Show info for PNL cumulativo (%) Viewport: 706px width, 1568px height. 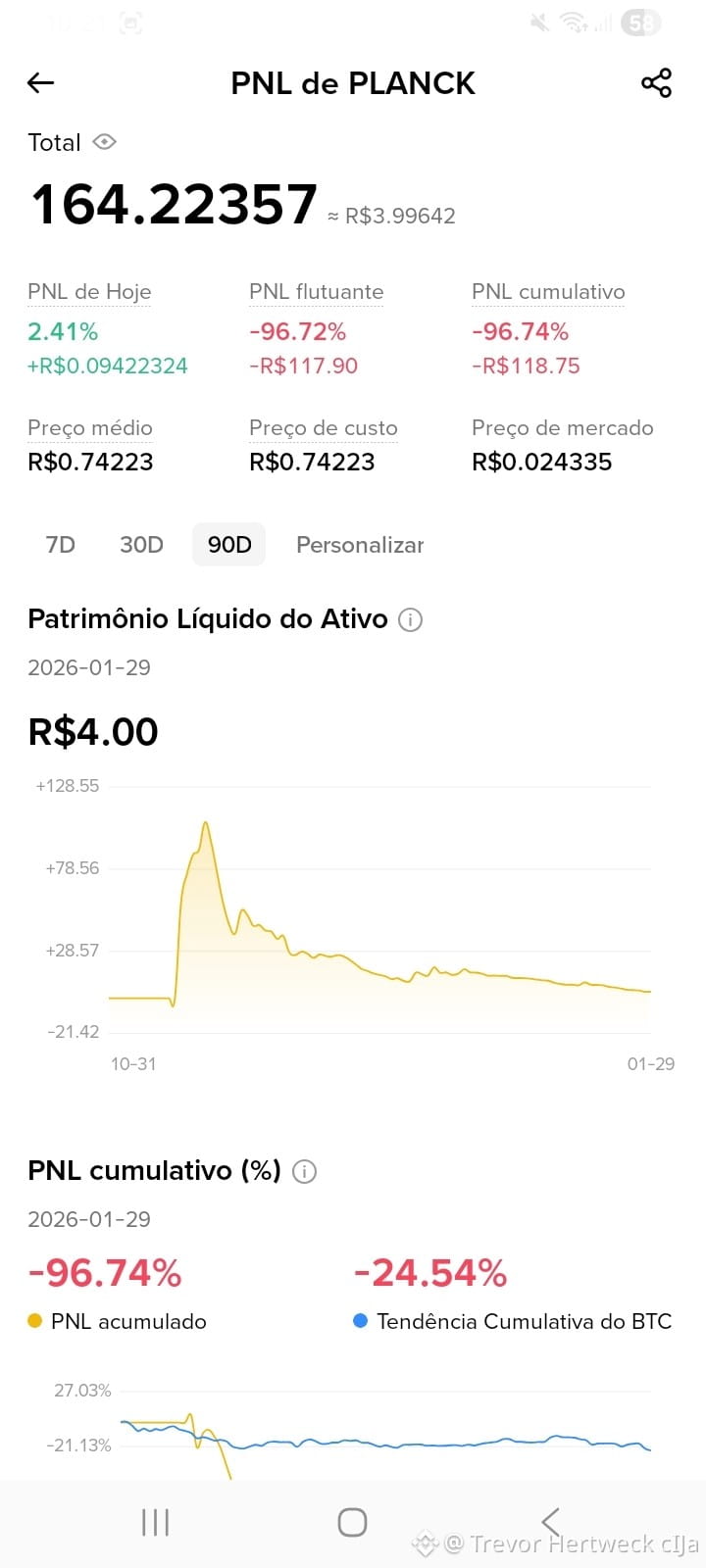[x=305, y=1171]
